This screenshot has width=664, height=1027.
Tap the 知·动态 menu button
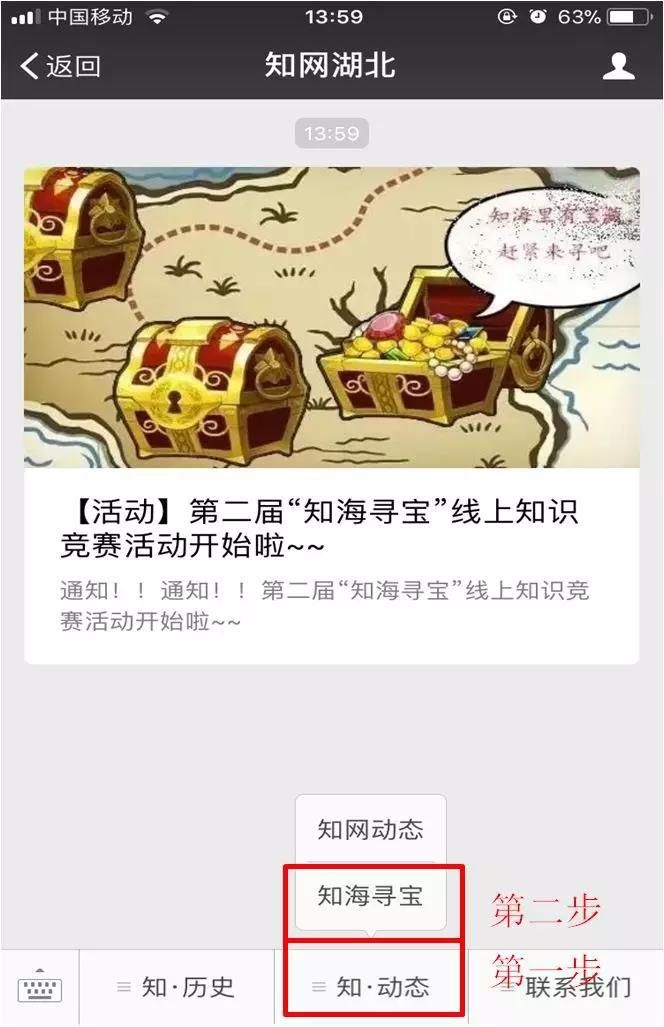click(x=371, y=987)
